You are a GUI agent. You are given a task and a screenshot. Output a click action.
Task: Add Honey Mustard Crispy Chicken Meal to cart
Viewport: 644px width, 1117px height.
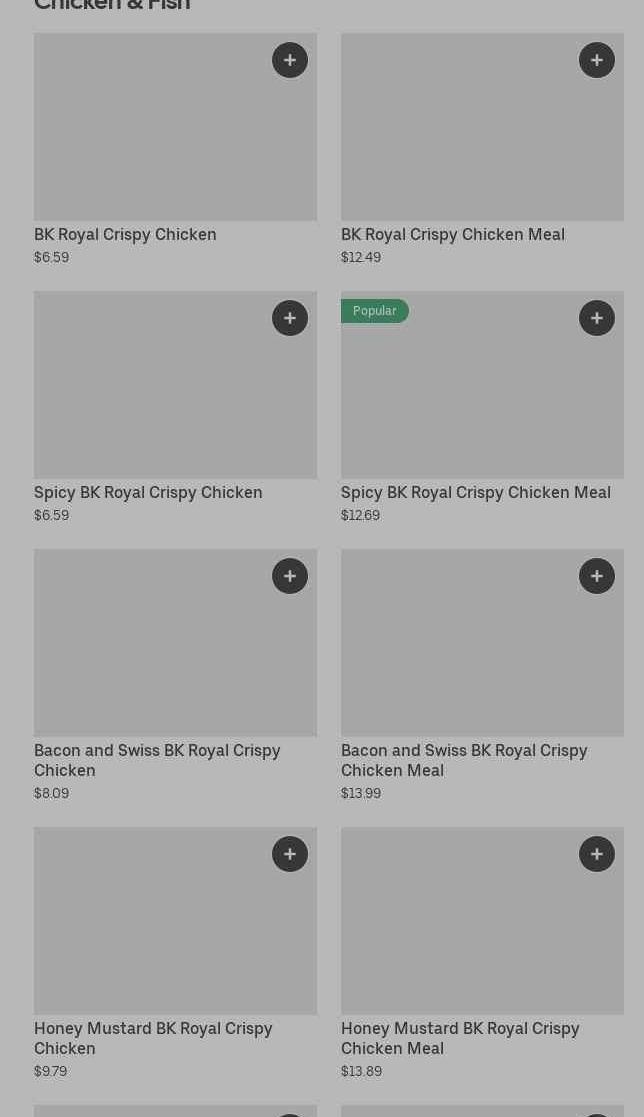pos(597,854)
